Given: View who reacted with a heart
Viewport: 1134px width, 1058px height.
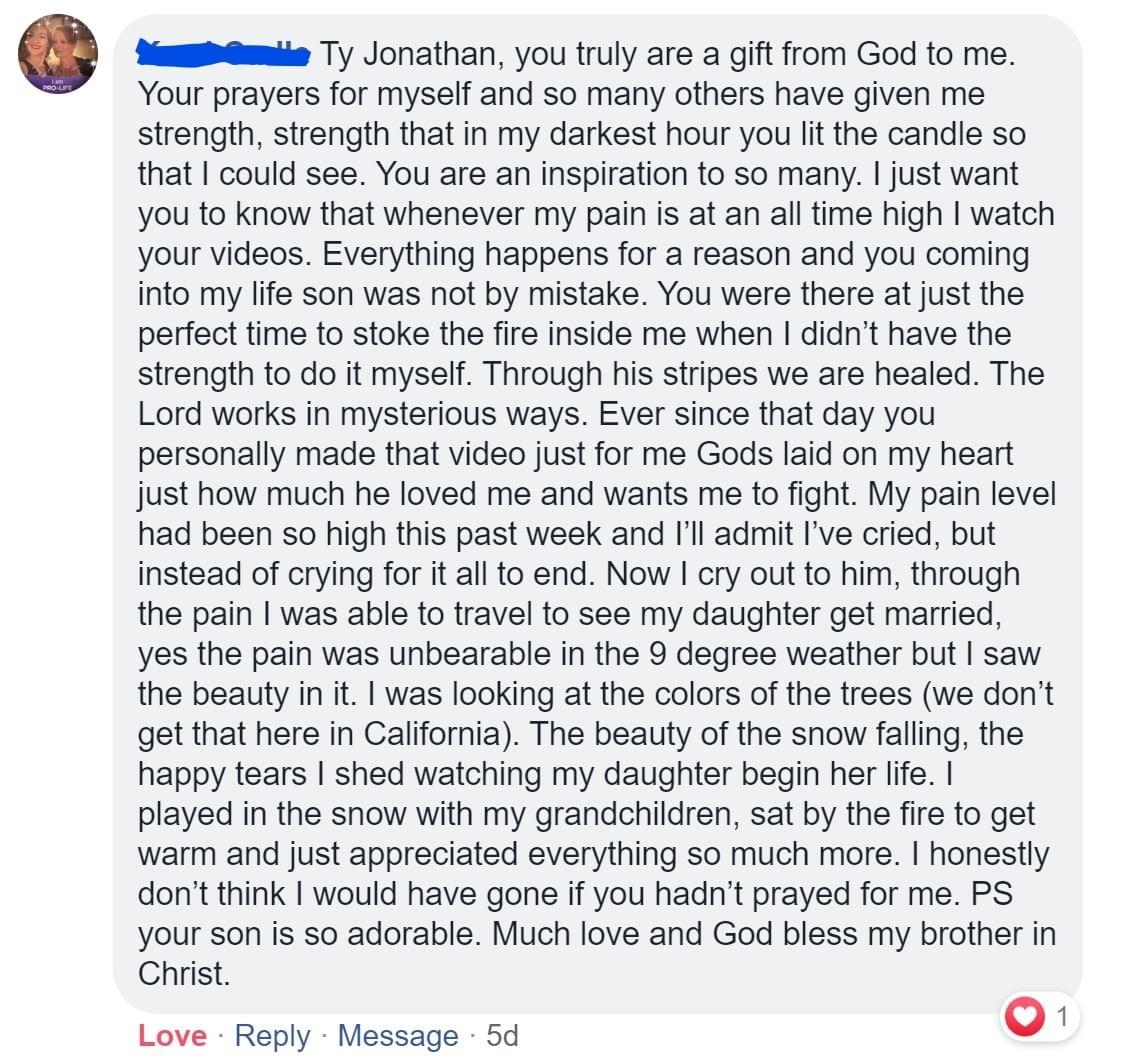Looking at the screenshot, I should [x=1038, y=1018].
